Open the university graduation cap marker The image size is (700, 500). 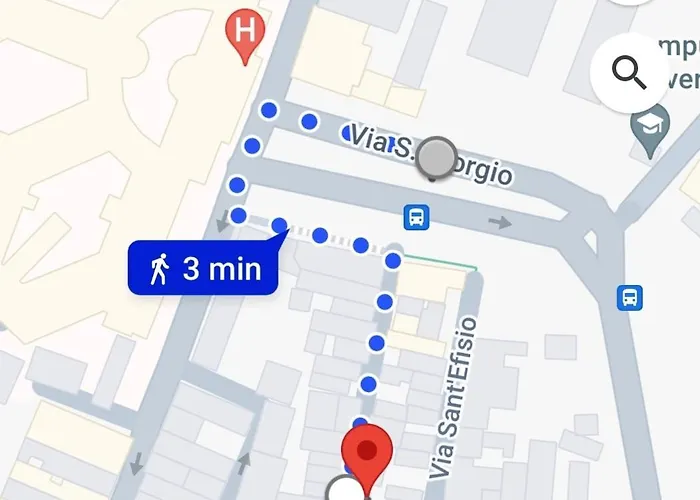point(650,131)
